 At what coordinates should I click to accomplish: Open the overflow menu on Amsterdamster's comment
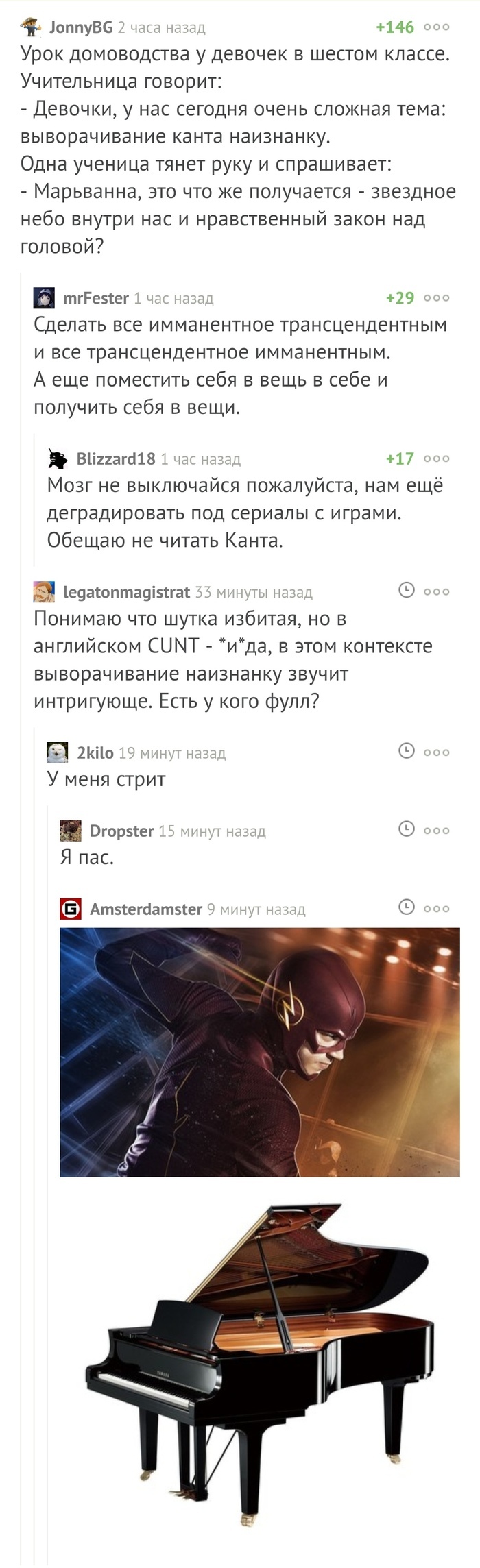coord(437,909)
